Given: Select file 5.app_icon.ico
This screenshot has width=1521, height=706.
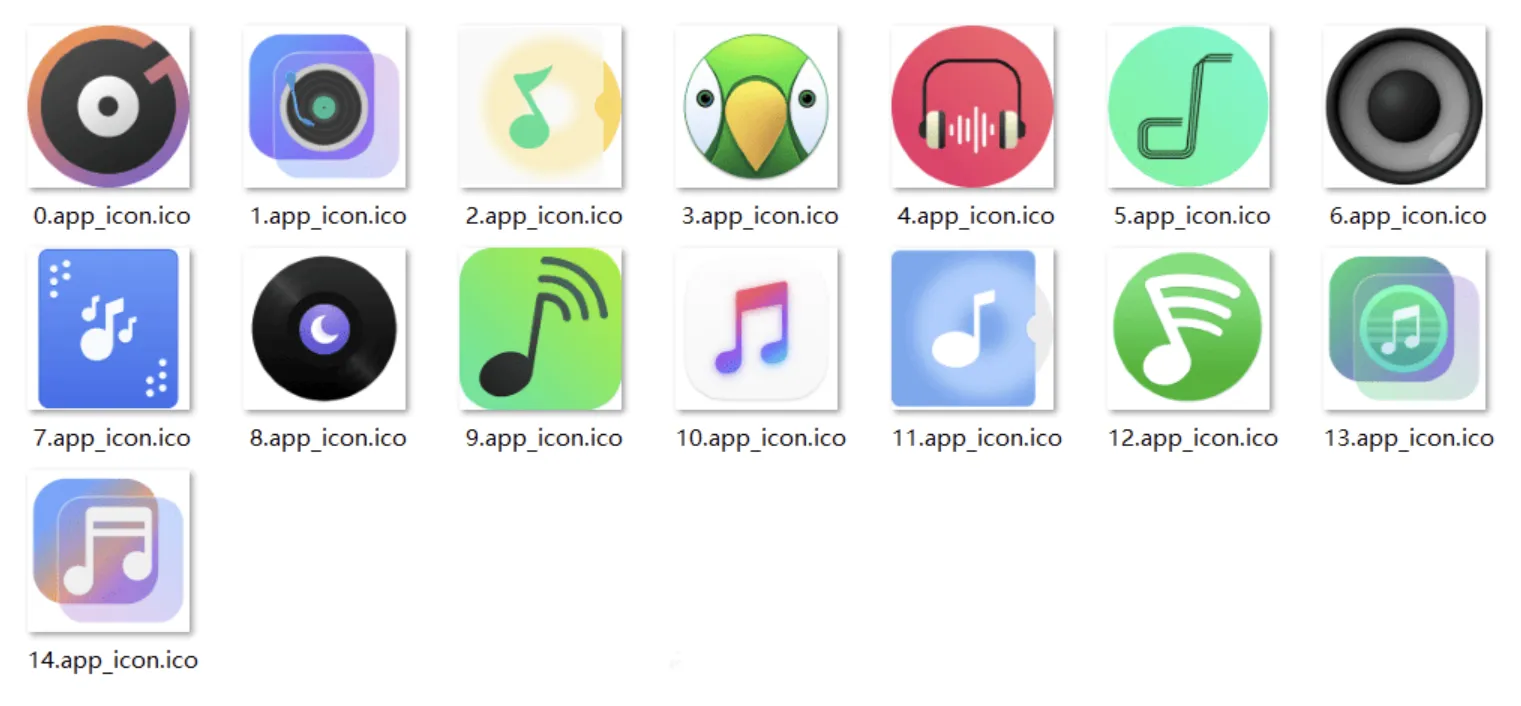Looking at the screenshot, I should point(1188,106).
